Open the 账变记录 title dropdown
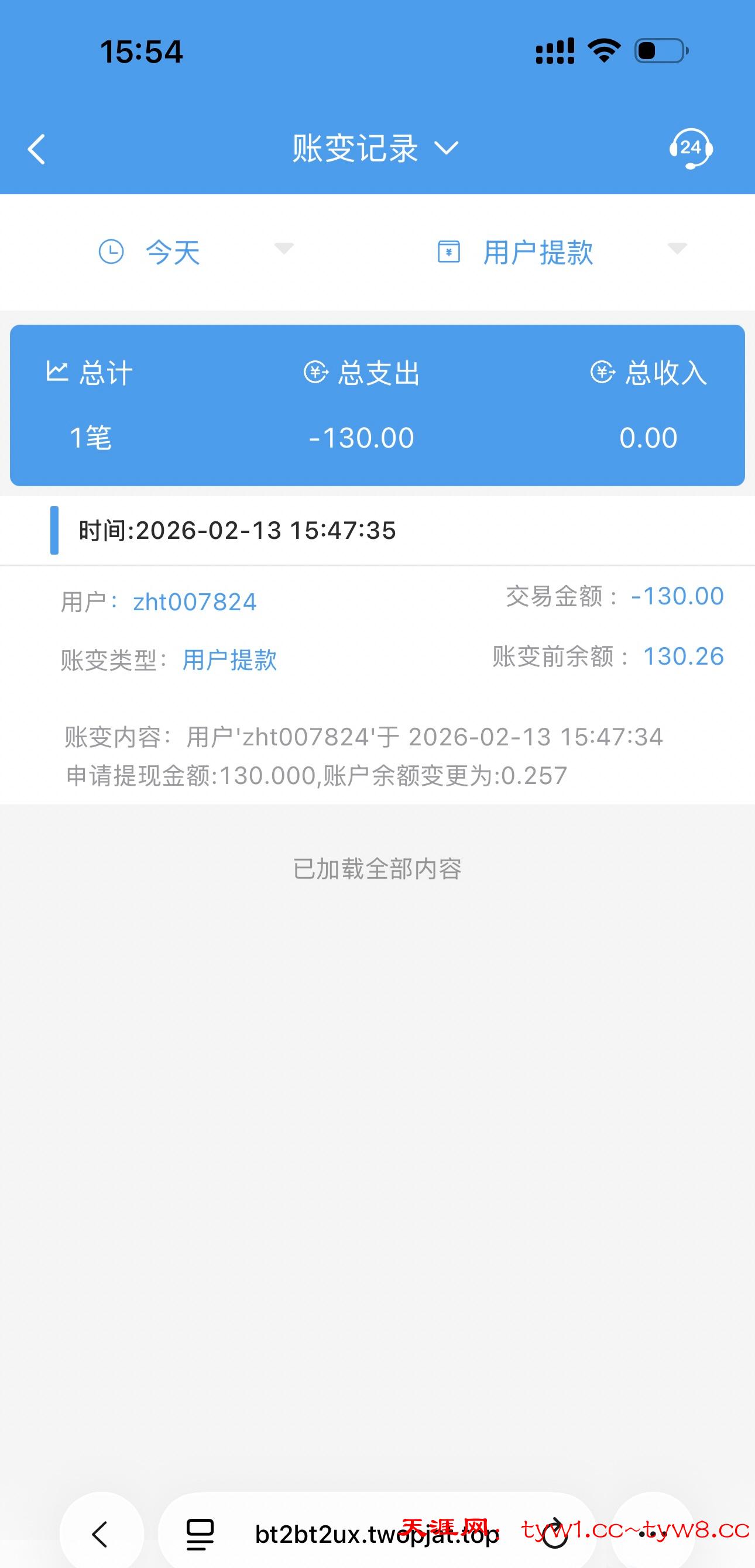 tap(448, 149)
